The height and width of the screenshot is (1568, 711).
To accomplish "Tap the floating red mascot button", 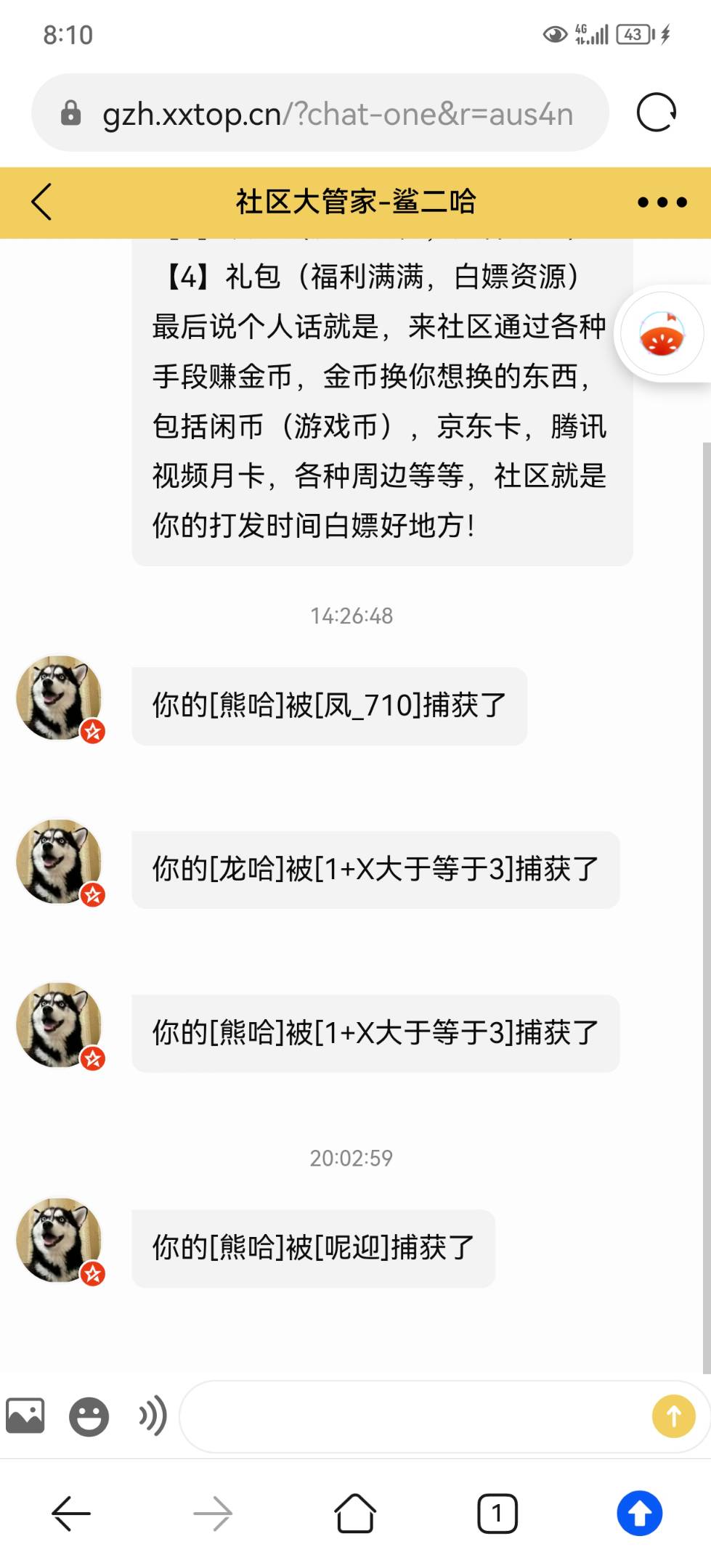I will pos(661,335).
